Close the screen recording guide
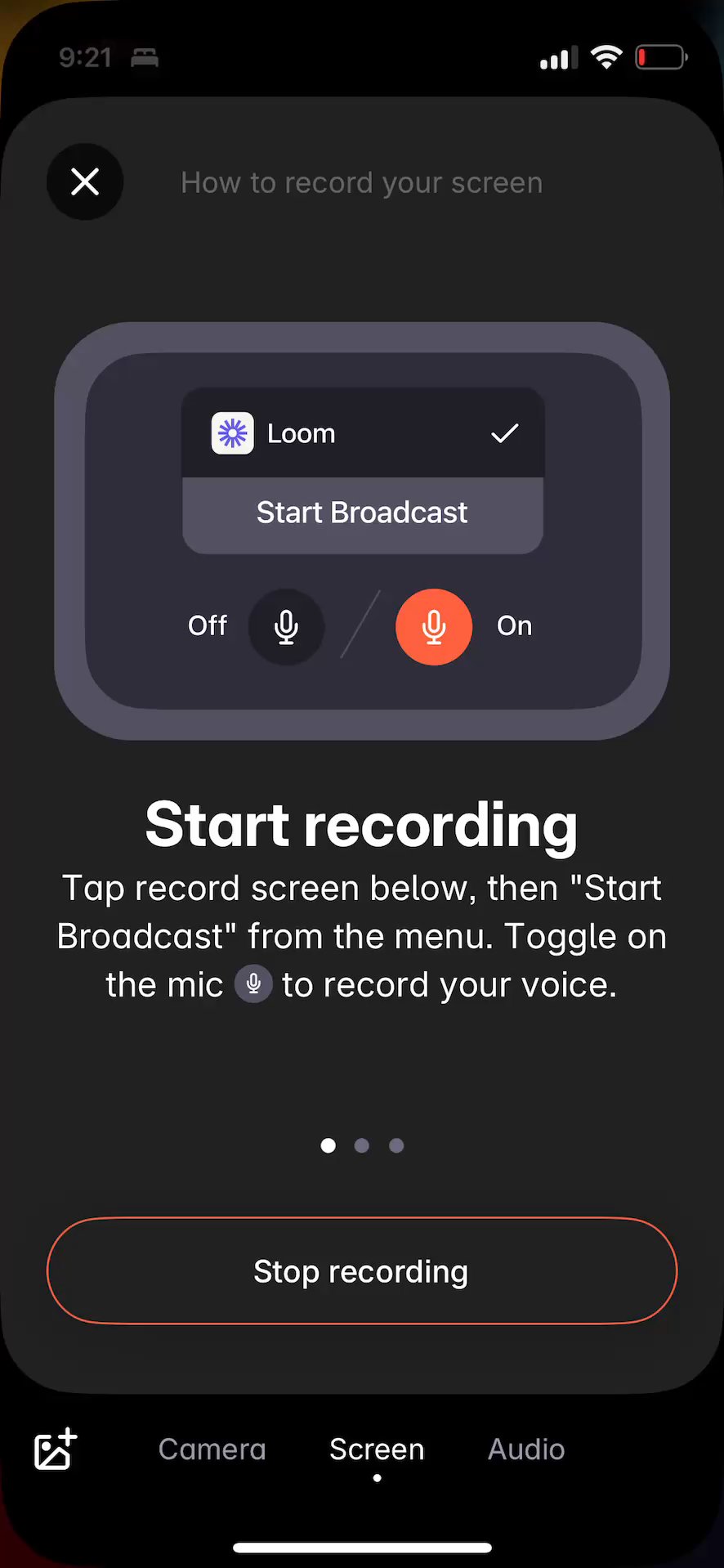 85,181
